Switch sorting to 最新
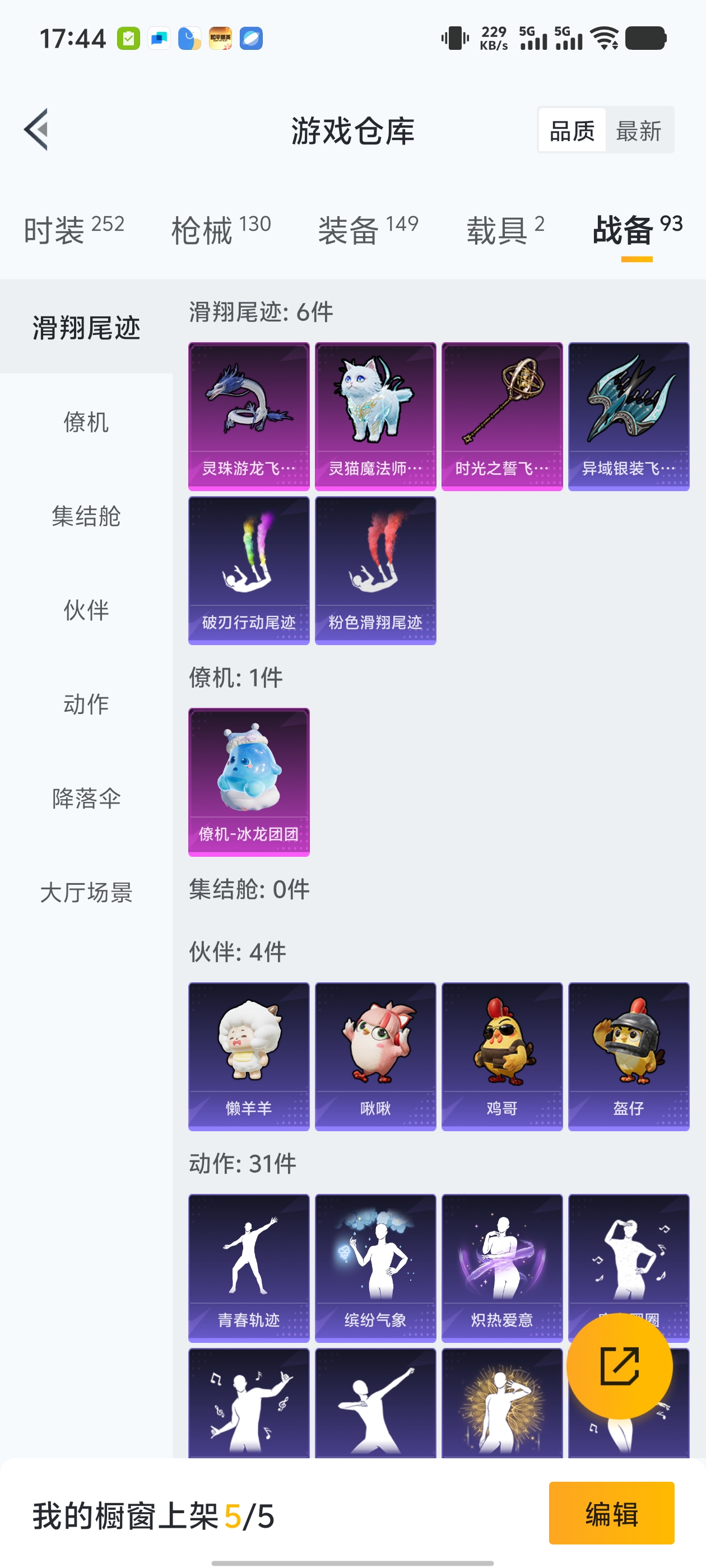Viewport: 706px width, 1568px height. (x=639, y=131)
